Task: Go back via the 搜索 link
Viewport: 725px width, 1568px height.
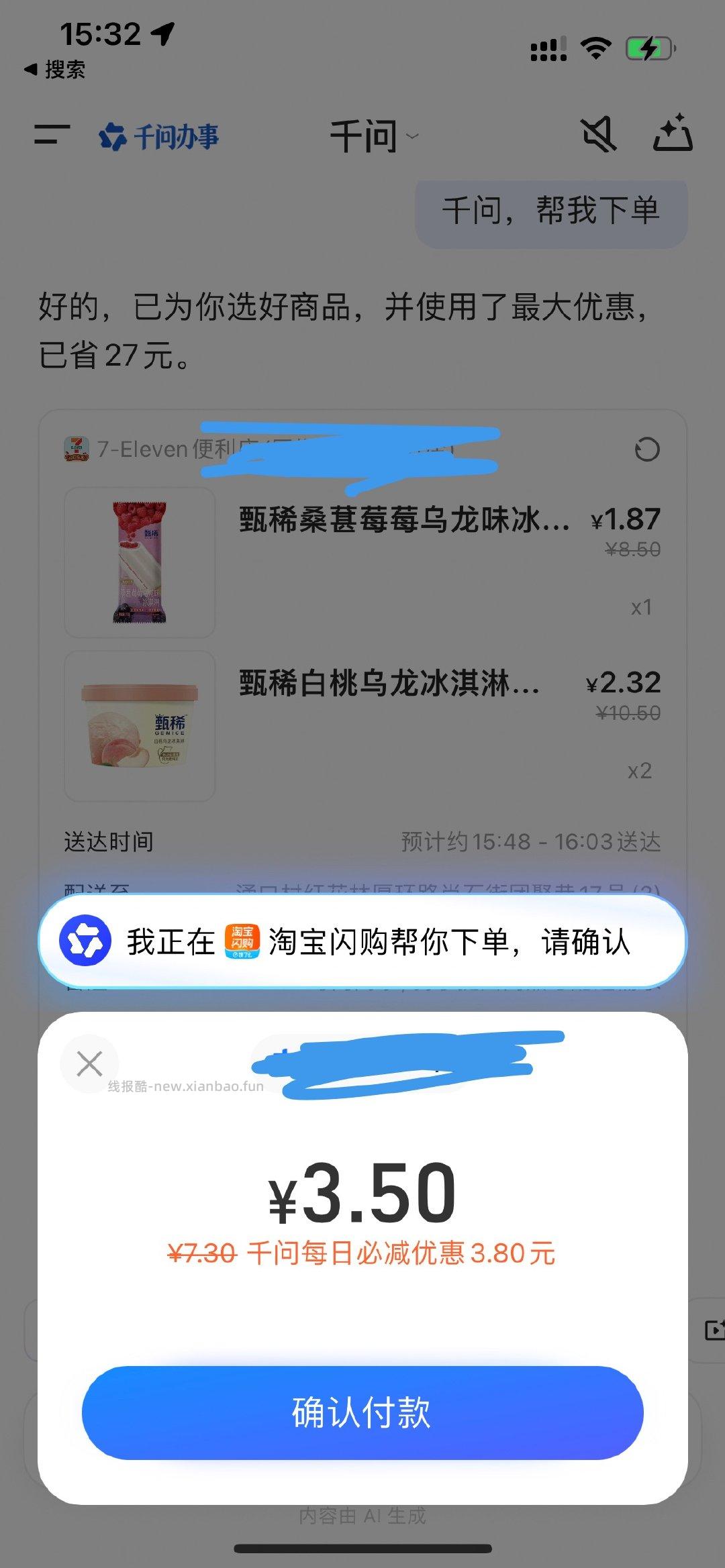Action: tap(57, 70)
